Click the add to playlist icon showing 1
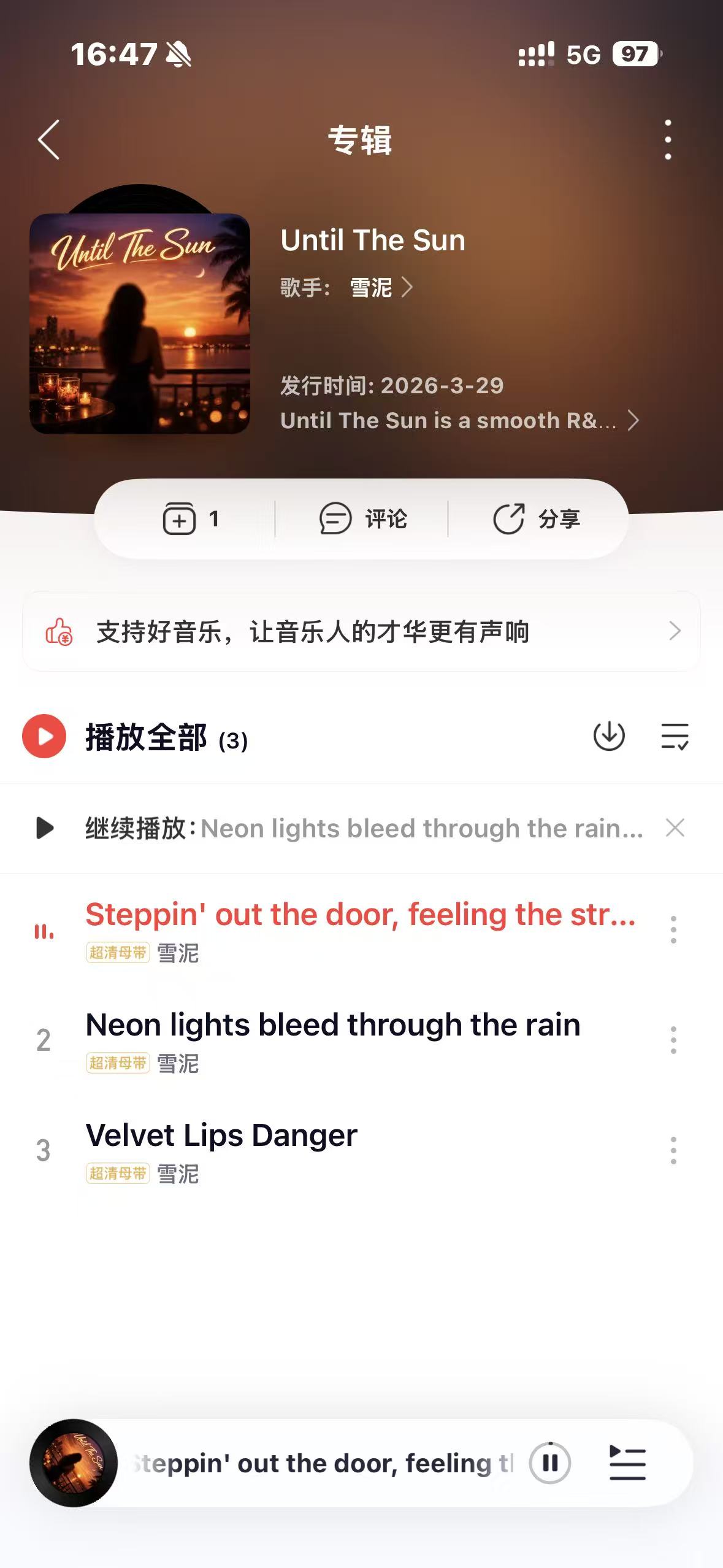723x1568 pixels. click(193, 519)
